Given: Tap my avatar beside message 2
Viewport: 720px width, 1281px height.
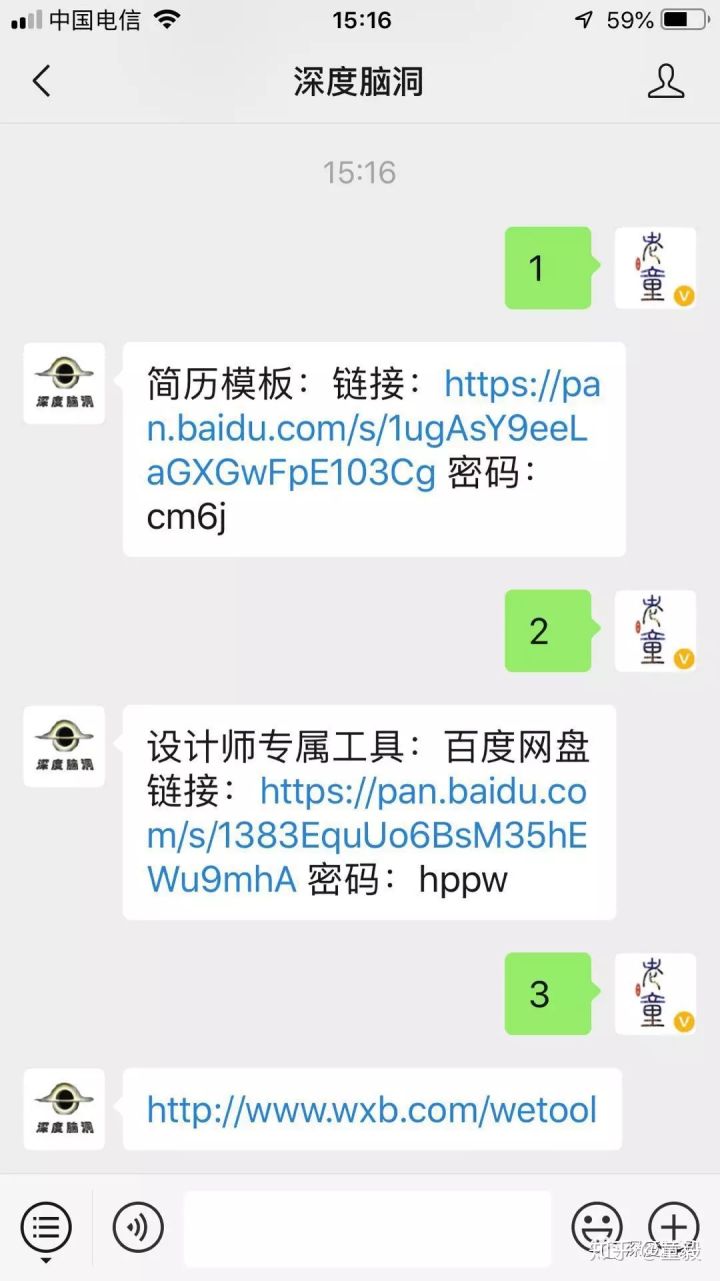Looking at the screenshot, I should 655,630.
